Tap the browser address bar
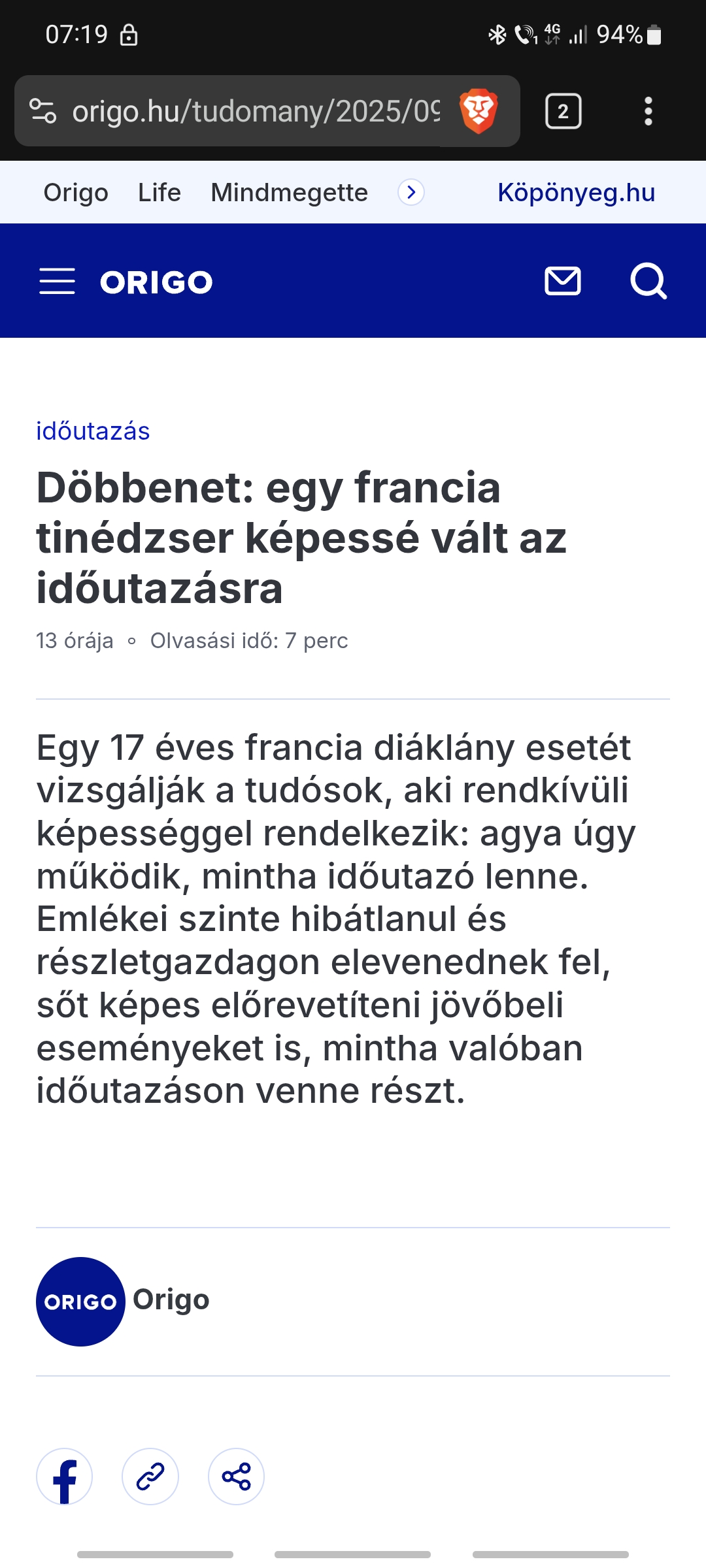Viewport: 706px width, 1568px height. pos(255,112)
